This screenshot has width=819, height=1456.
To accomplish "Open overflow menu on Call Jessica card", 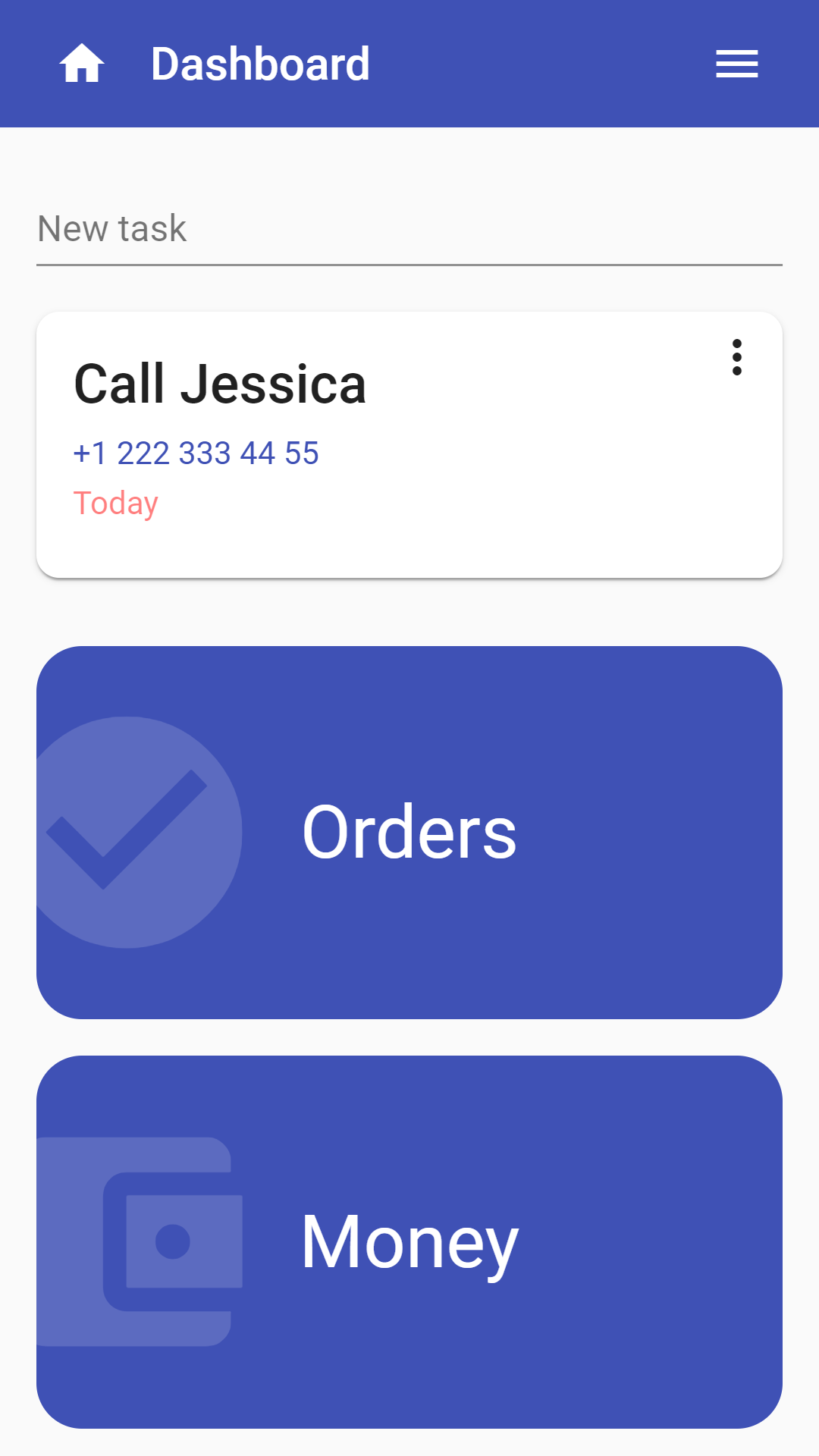I will tap(736, 357).
